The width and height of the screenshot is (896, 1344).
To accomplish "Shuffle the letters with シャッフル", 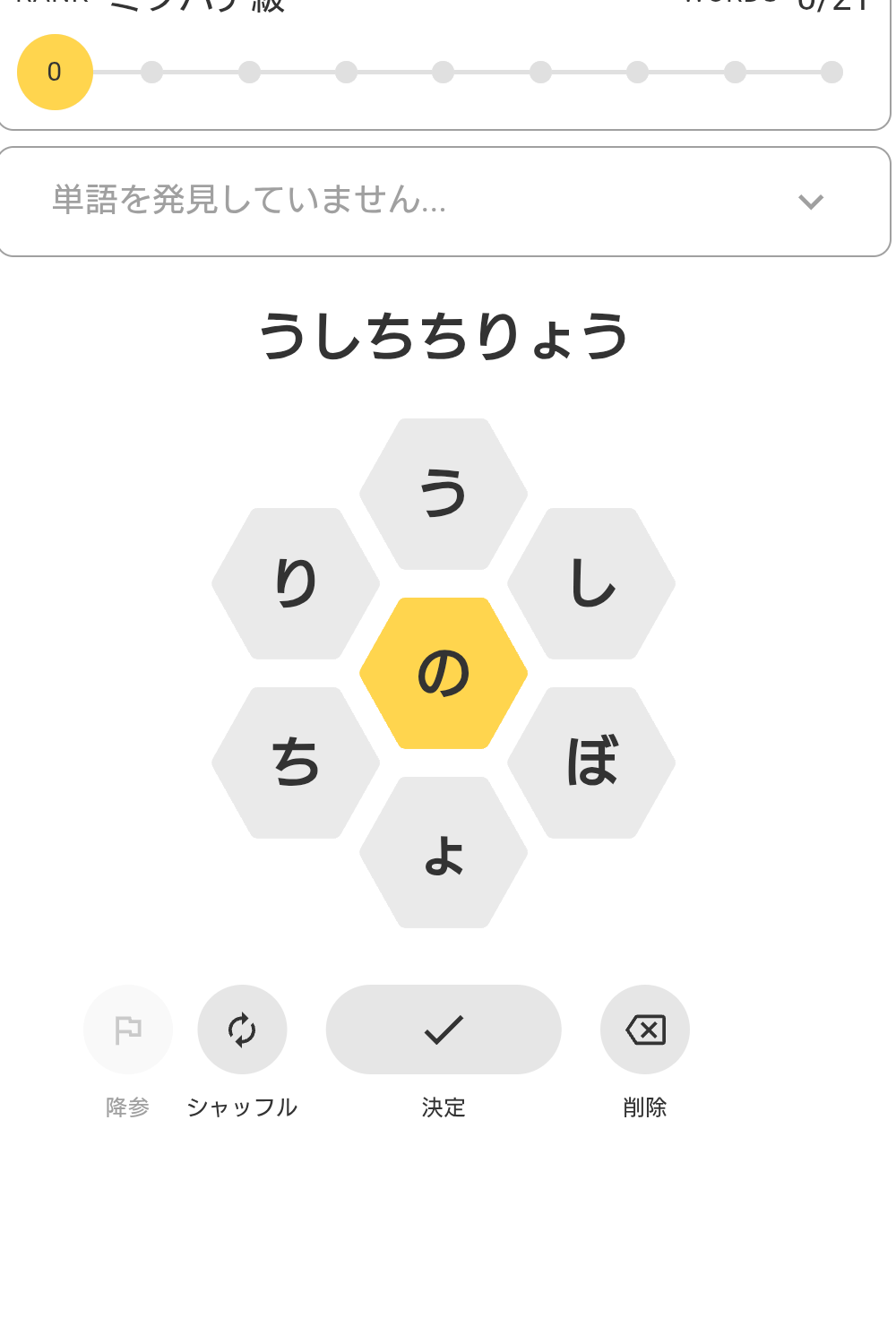I will coord(242,1030).
